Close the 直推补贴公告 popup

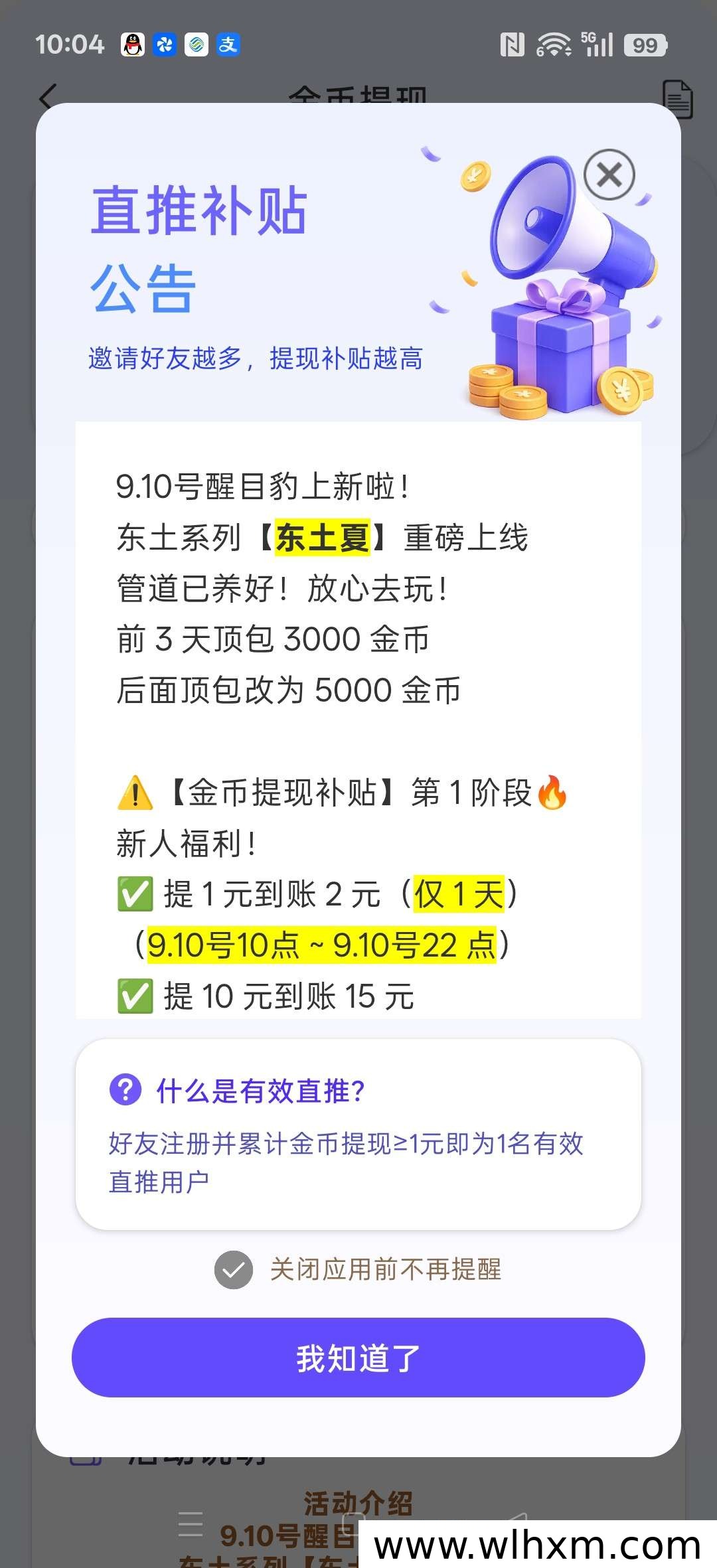[609, 175]
